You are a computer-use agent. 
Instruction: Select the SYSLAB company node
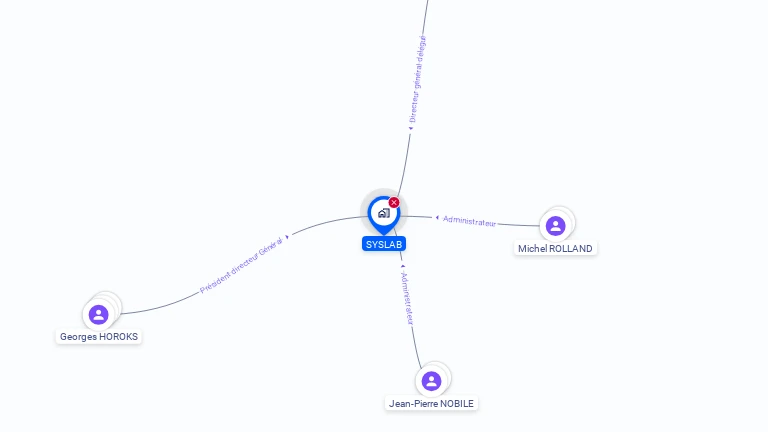coord(383,213)
